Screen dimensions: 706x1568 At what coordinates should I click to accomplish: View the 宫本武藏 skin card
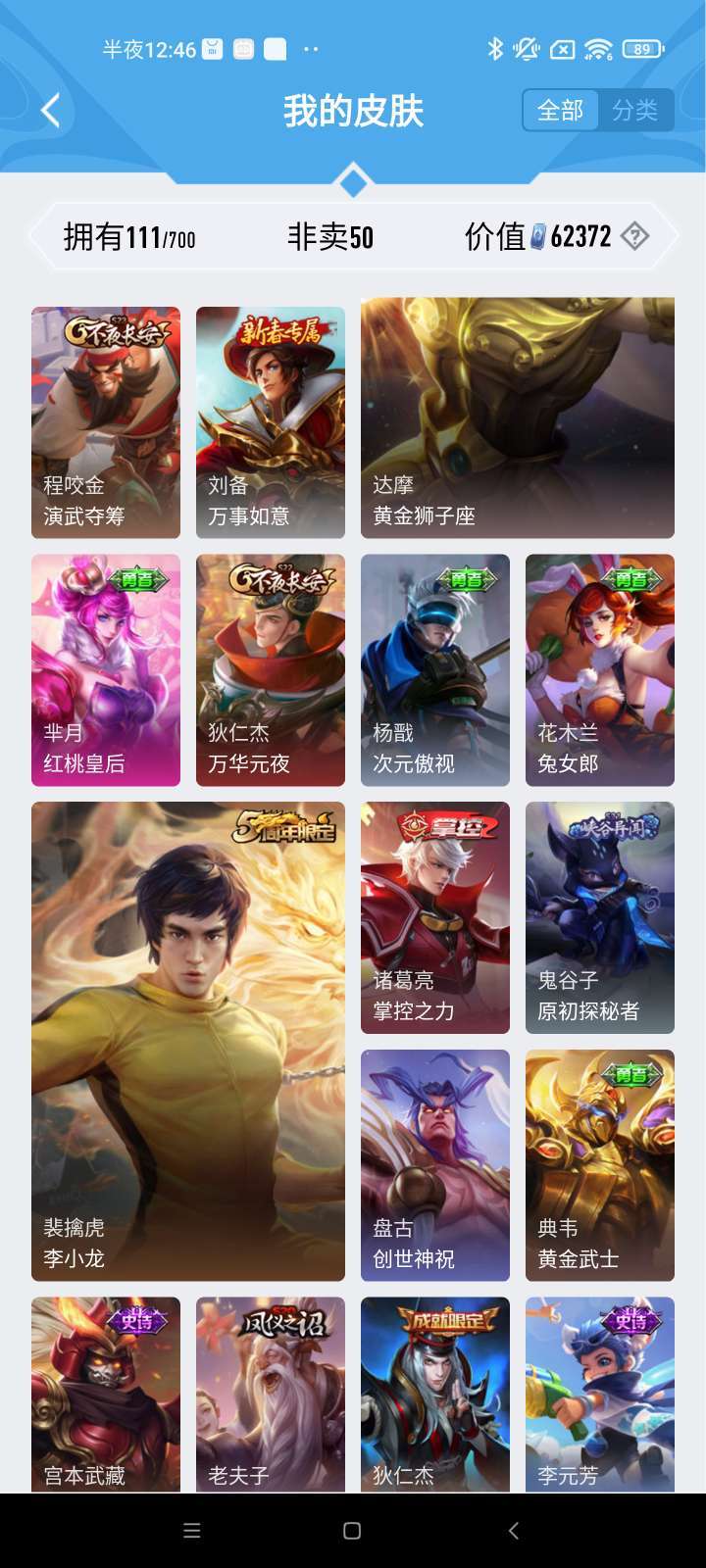pyautogui.click(x=106, y=1395)
